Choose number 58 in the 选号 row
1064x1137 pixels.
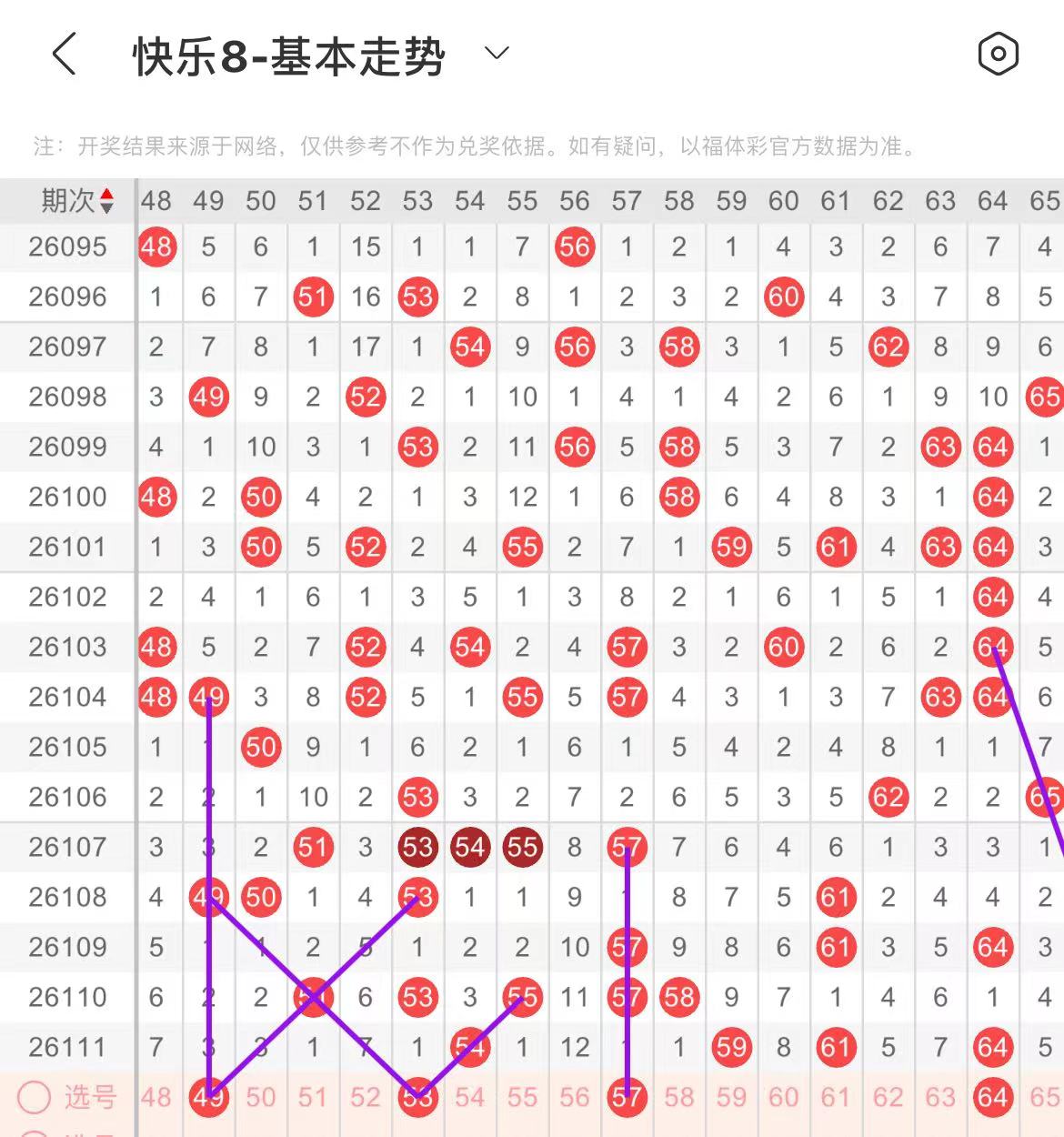click(679, 1097)
